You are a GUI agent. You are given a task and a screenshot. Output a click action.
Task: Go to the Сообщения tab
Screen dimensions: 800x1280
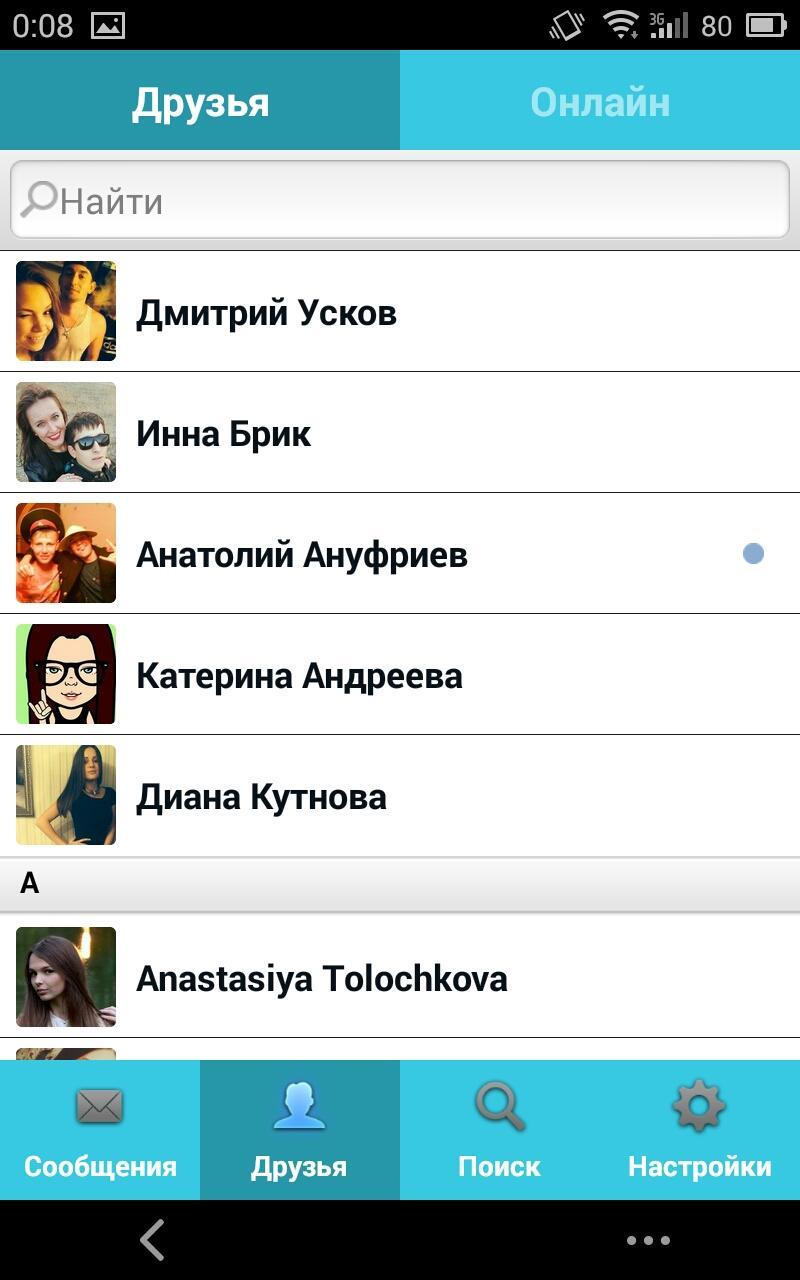[100, 1130]
